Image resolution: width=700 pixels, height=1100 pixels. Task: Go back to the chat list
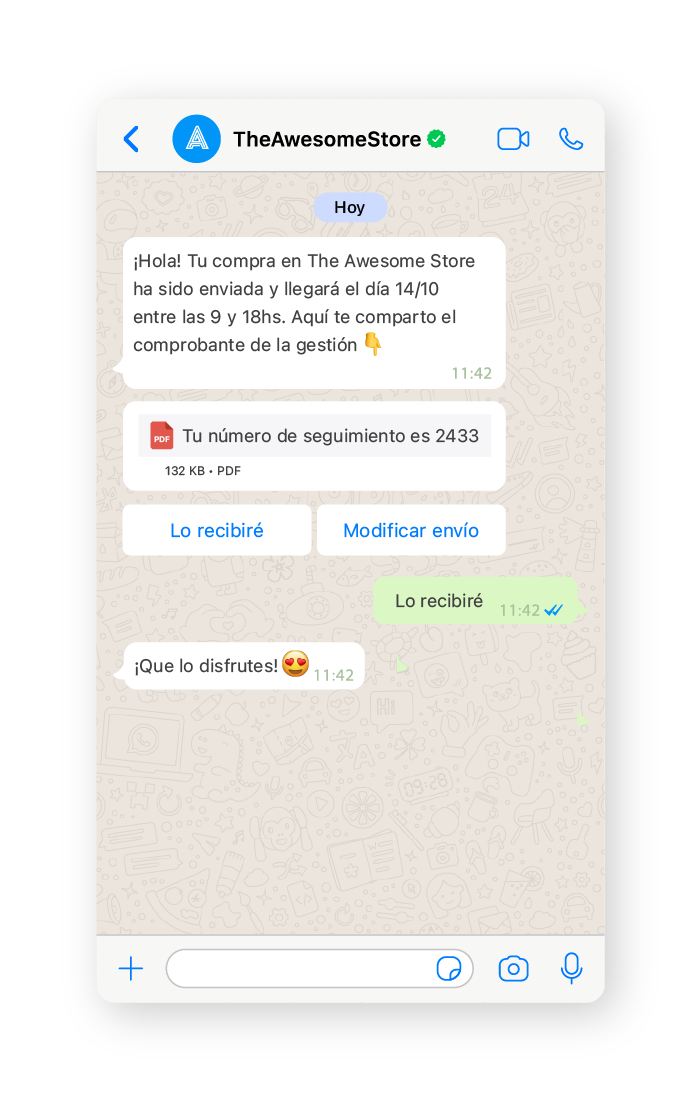coord(131,139)
